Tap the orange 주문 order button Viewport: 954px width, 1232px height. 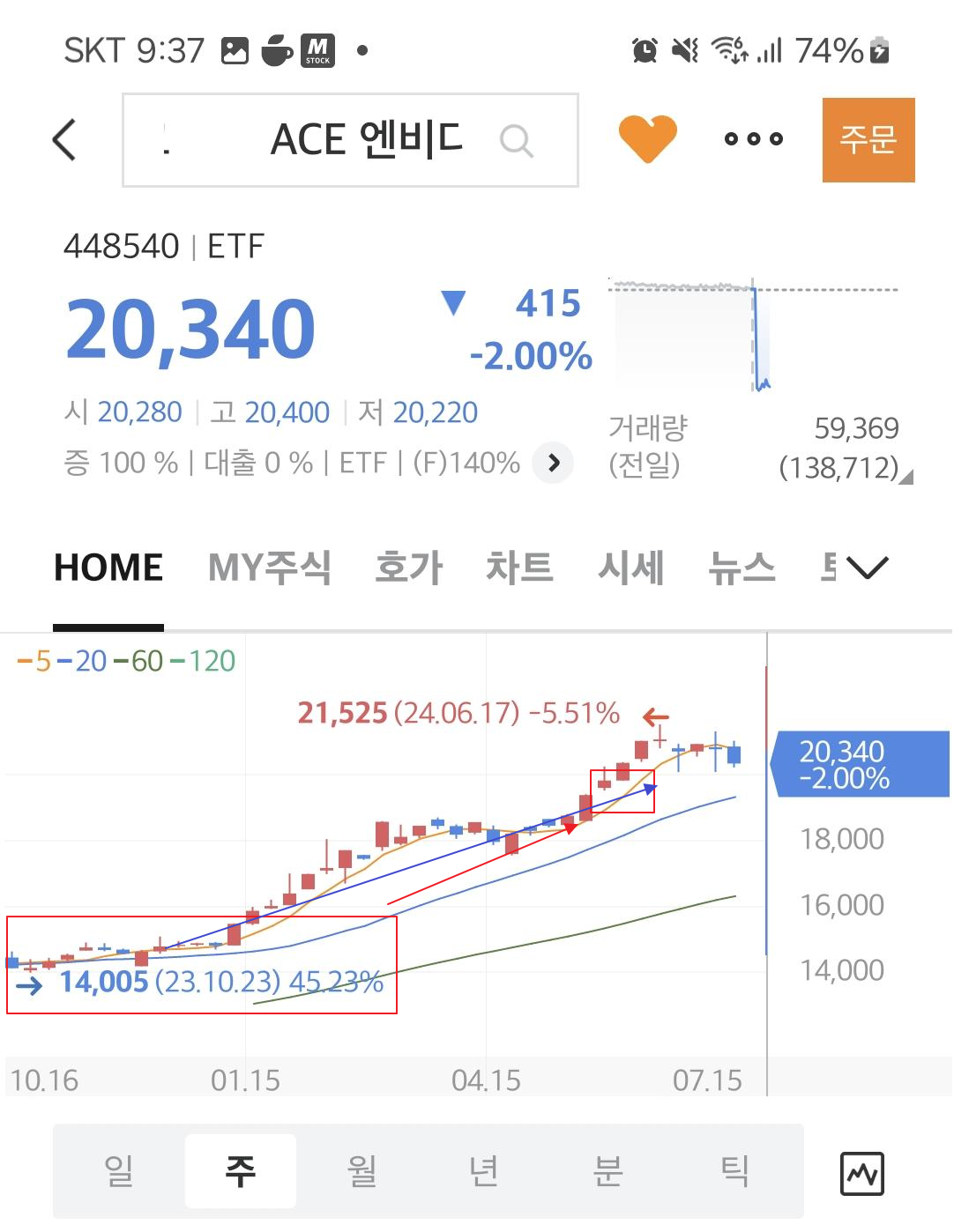(x=868, y=140)
